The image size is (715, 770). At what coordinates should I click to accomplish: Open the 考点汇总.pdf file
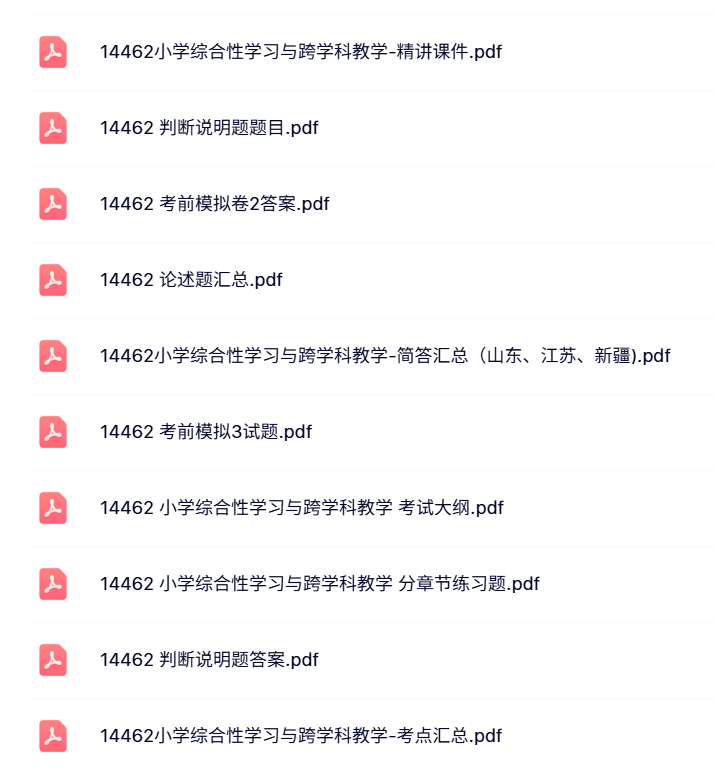300,736
